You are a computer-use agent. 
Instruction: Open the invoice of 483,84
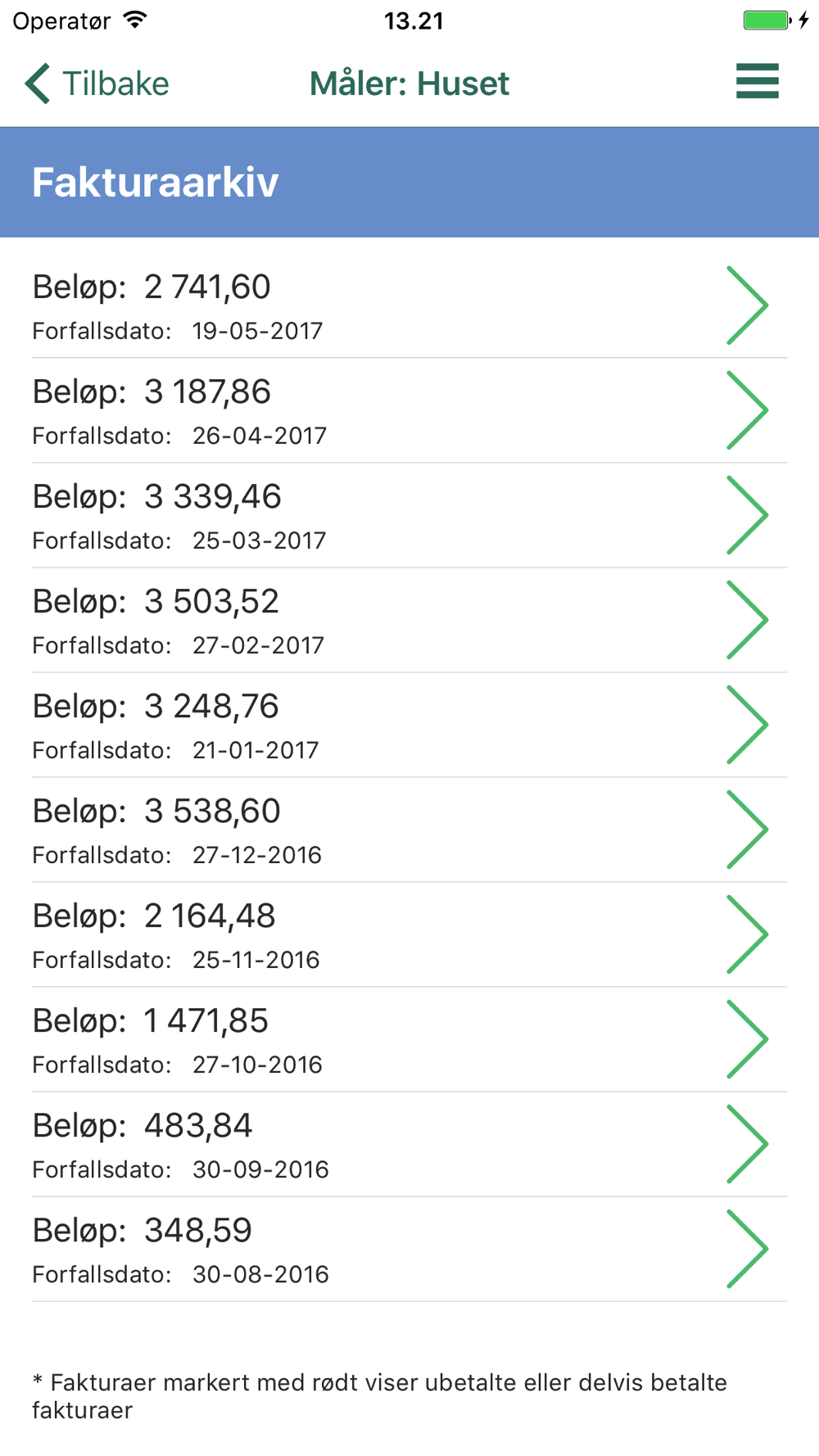409,1144
